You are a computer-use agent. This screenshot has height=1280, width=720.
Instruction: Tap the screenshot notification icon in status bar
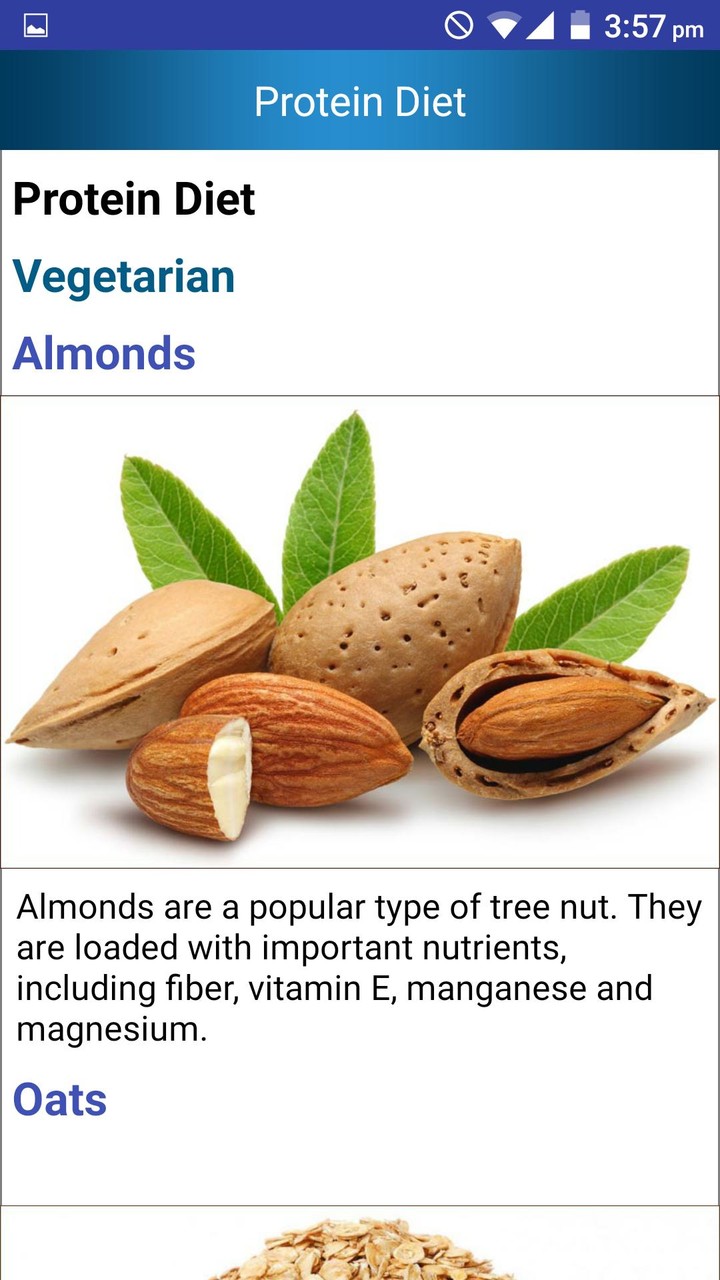pyautogui.click(x=34, y=24)
